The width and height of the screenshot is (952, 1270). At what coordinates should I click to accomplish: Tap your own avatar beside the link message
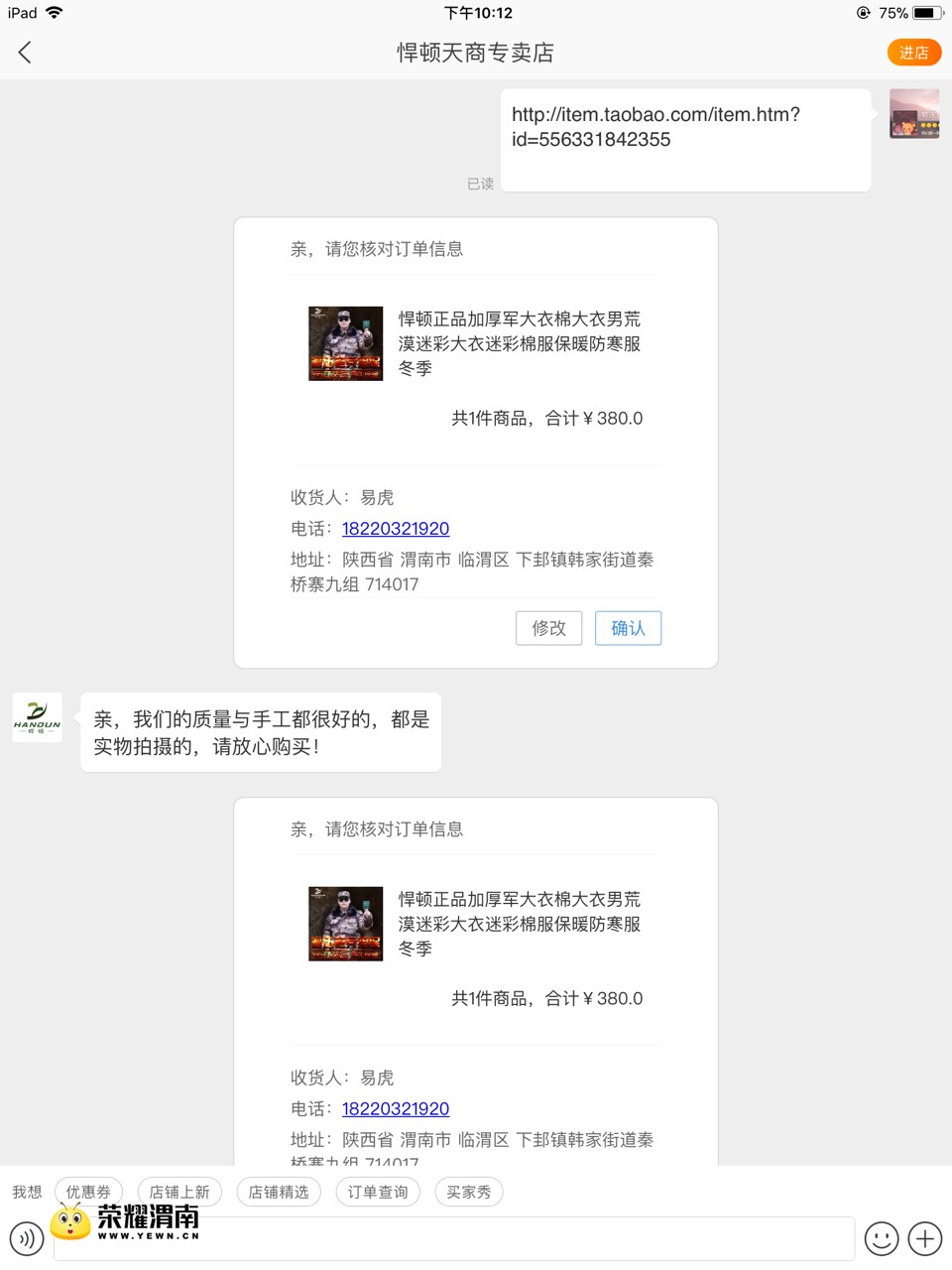[x=913, y=113]
